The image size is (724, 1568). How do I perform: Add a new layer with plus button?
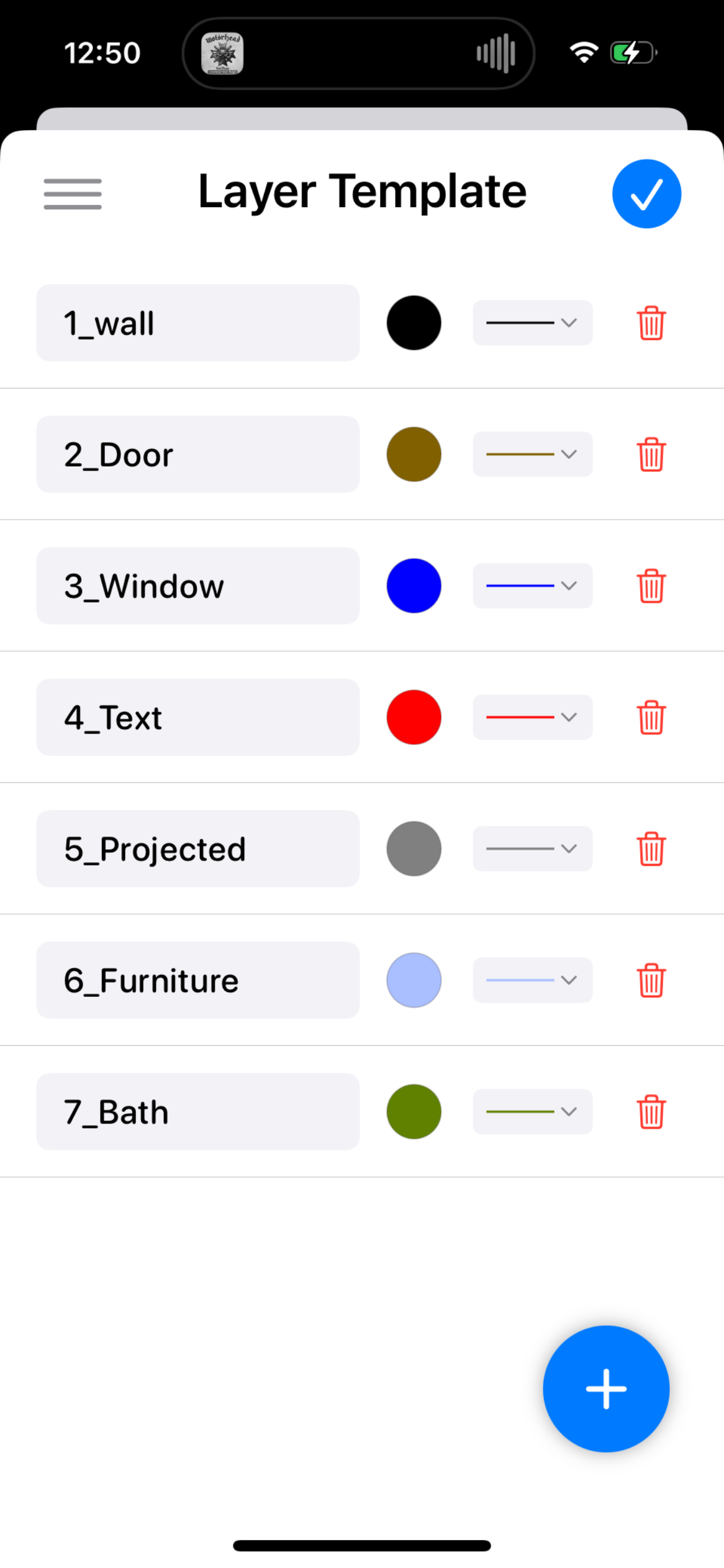pyautogui.click(x=606, y=1388)
